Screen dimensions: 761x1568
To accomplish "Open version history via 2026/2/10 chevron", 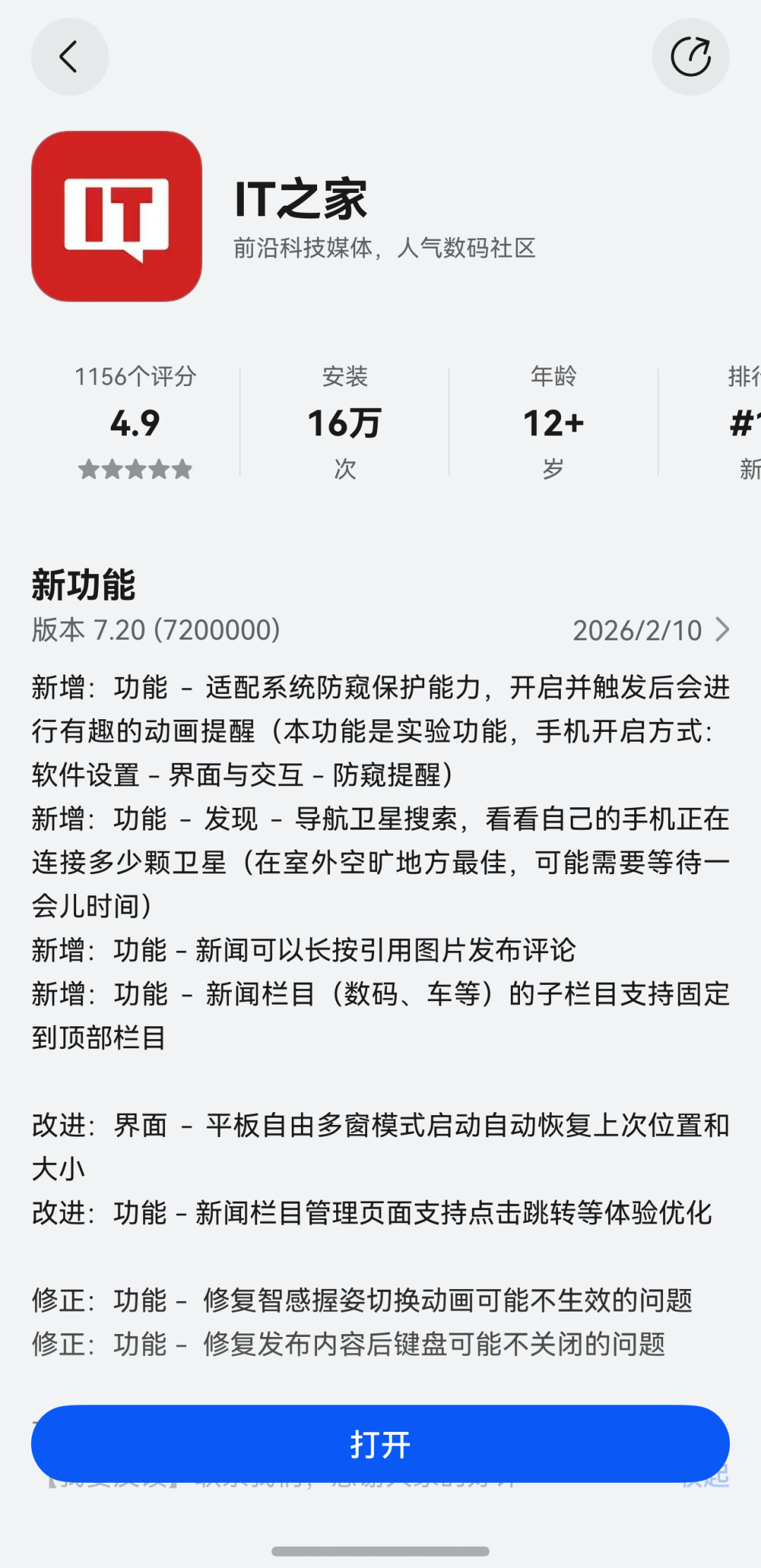I will [722, 630].
